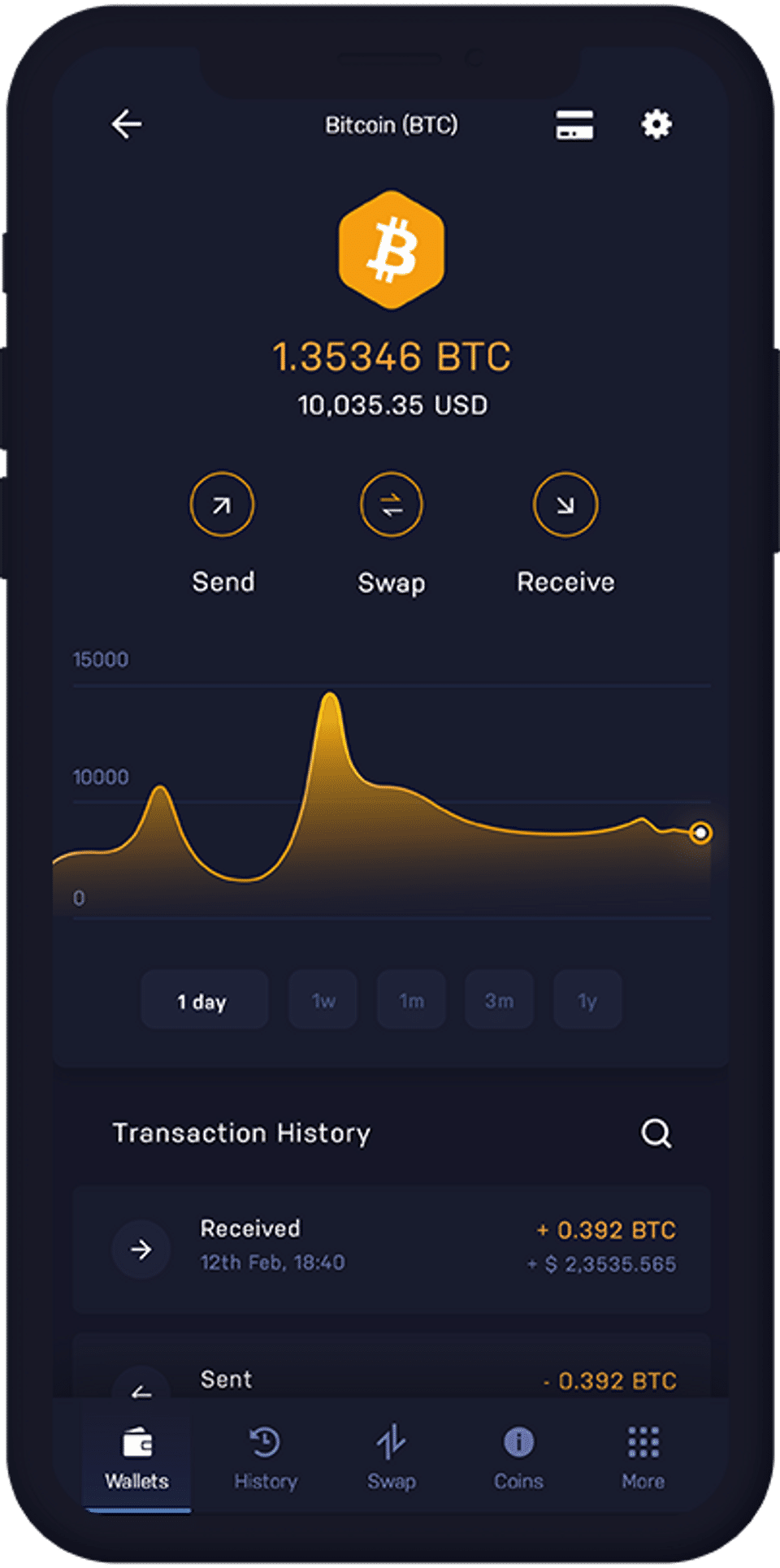Open the Received 12th Feb transaction
780x1568 pixels.
pos(392,1248)
